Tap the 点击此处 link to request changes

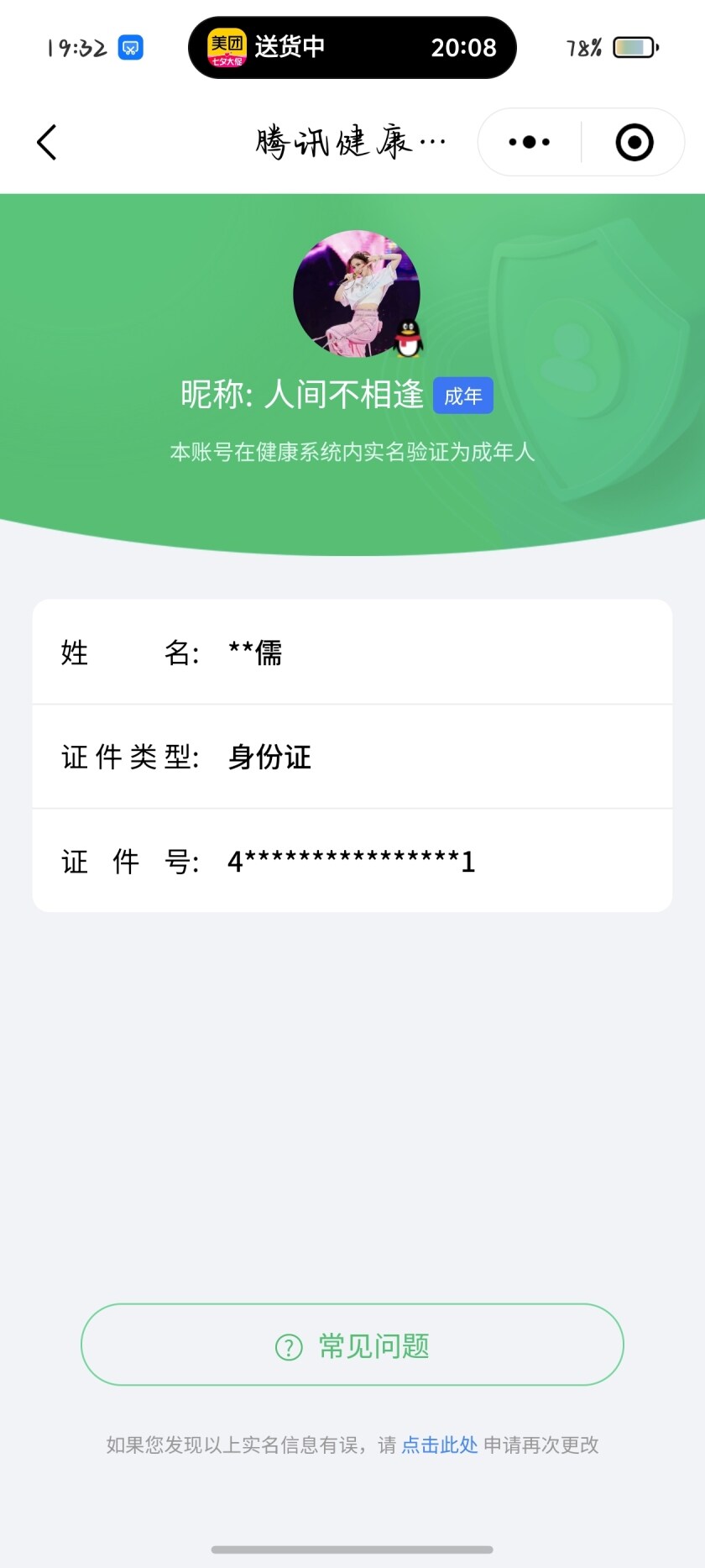tap(439, 1445)
